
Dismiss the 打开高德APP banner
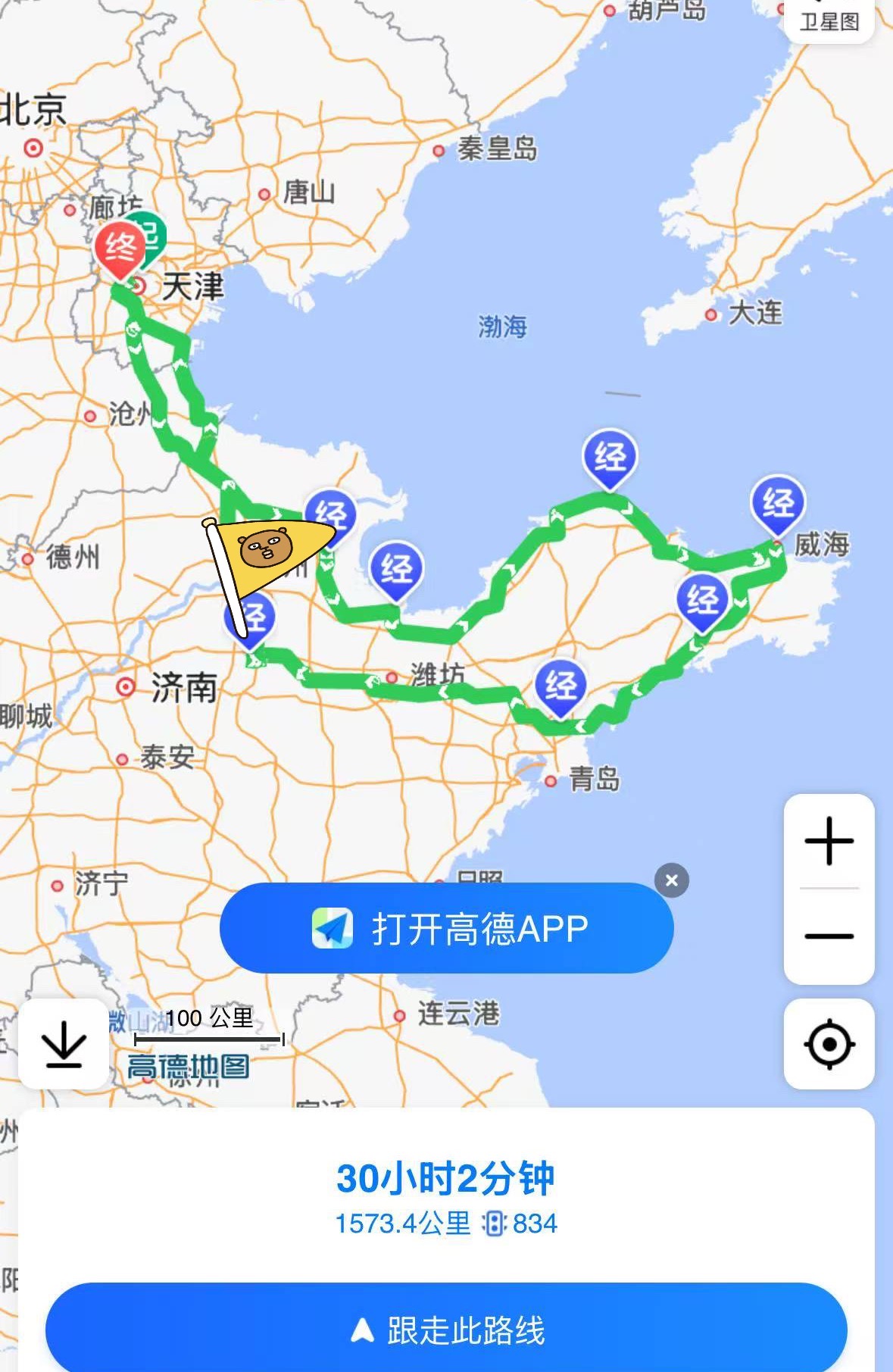point(671,880)
